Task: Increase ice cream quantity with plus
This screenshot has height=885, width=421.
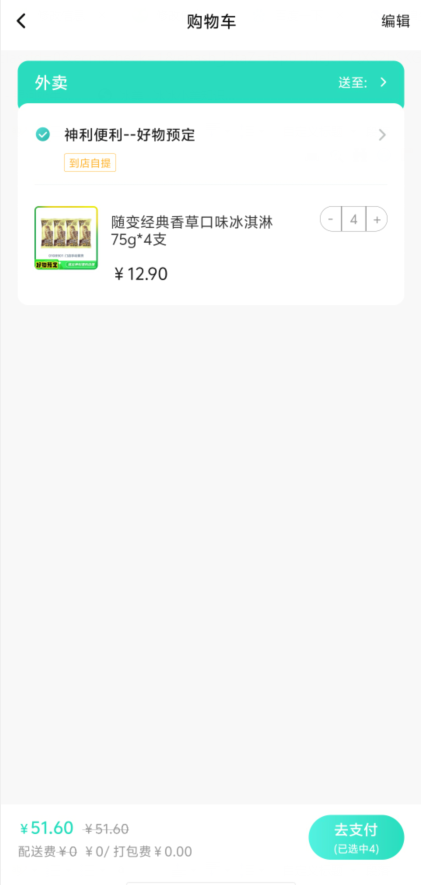Action: (377, 219)
